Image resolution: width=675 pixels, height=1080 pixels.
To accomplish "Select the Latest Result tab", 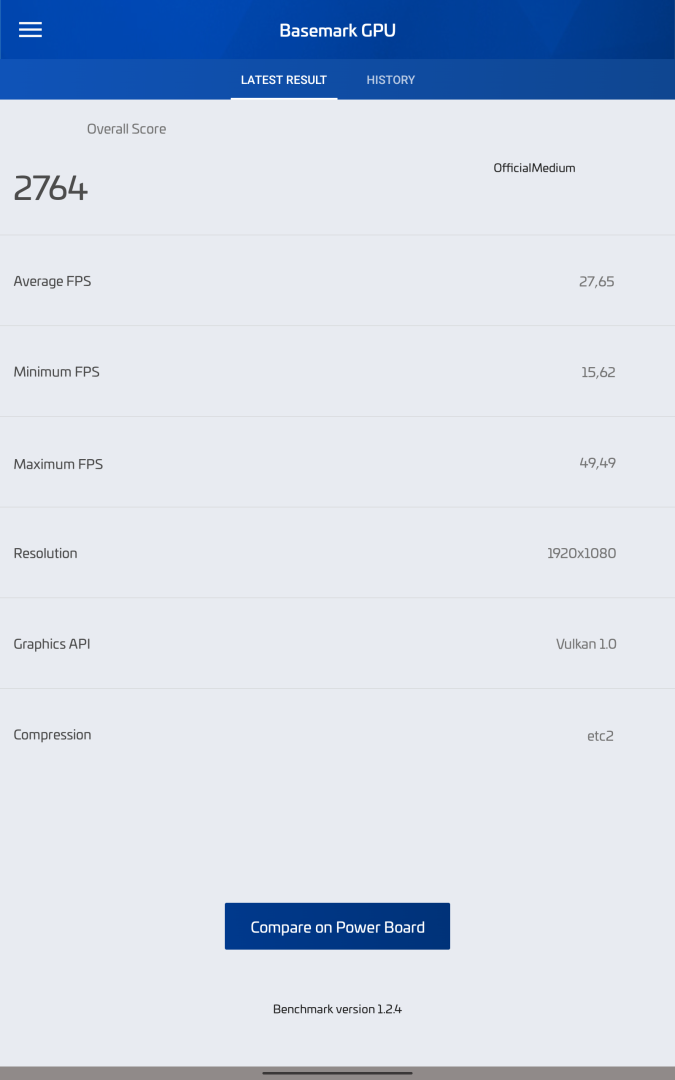I will tap(284, 80).
